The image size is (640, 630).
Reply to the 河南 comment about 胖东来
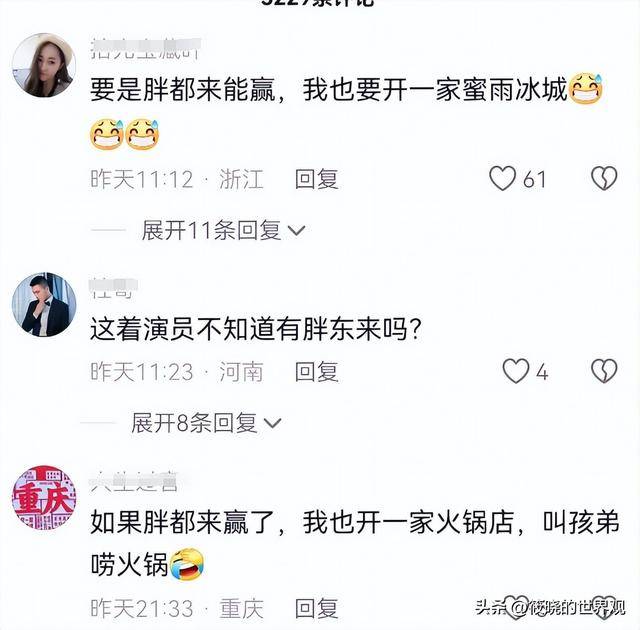coord(317,372)
